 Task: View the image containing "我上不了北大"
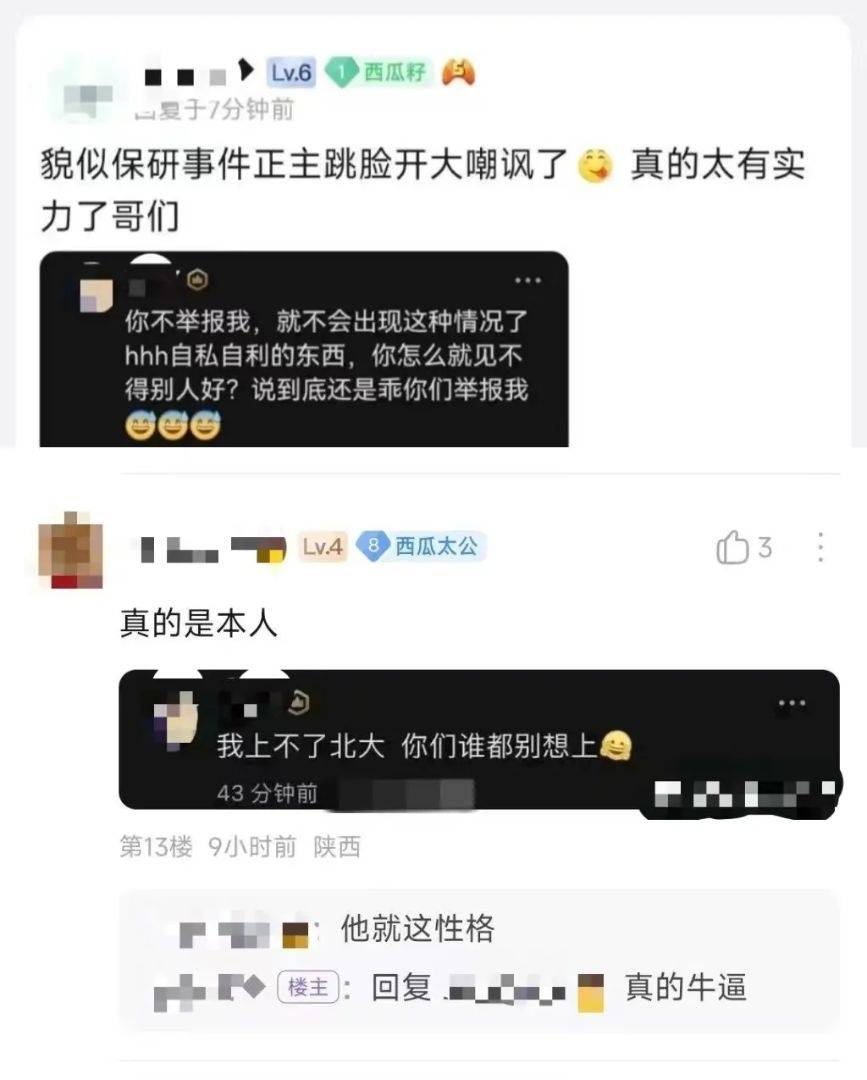pos(478,739)
